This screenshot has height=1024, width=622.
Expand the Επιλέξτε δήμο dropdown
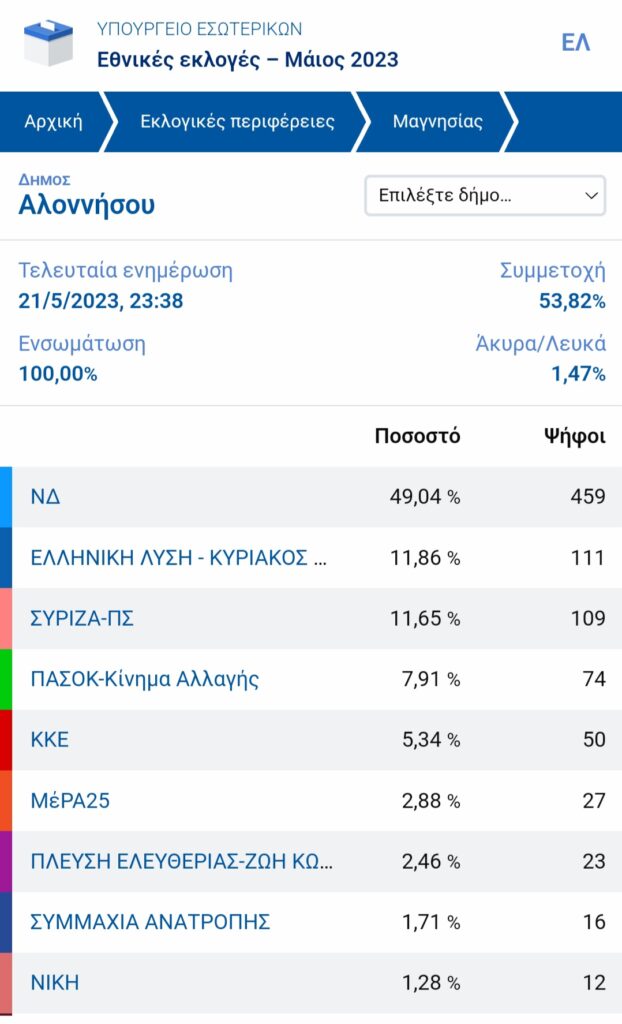click(485, 196)
